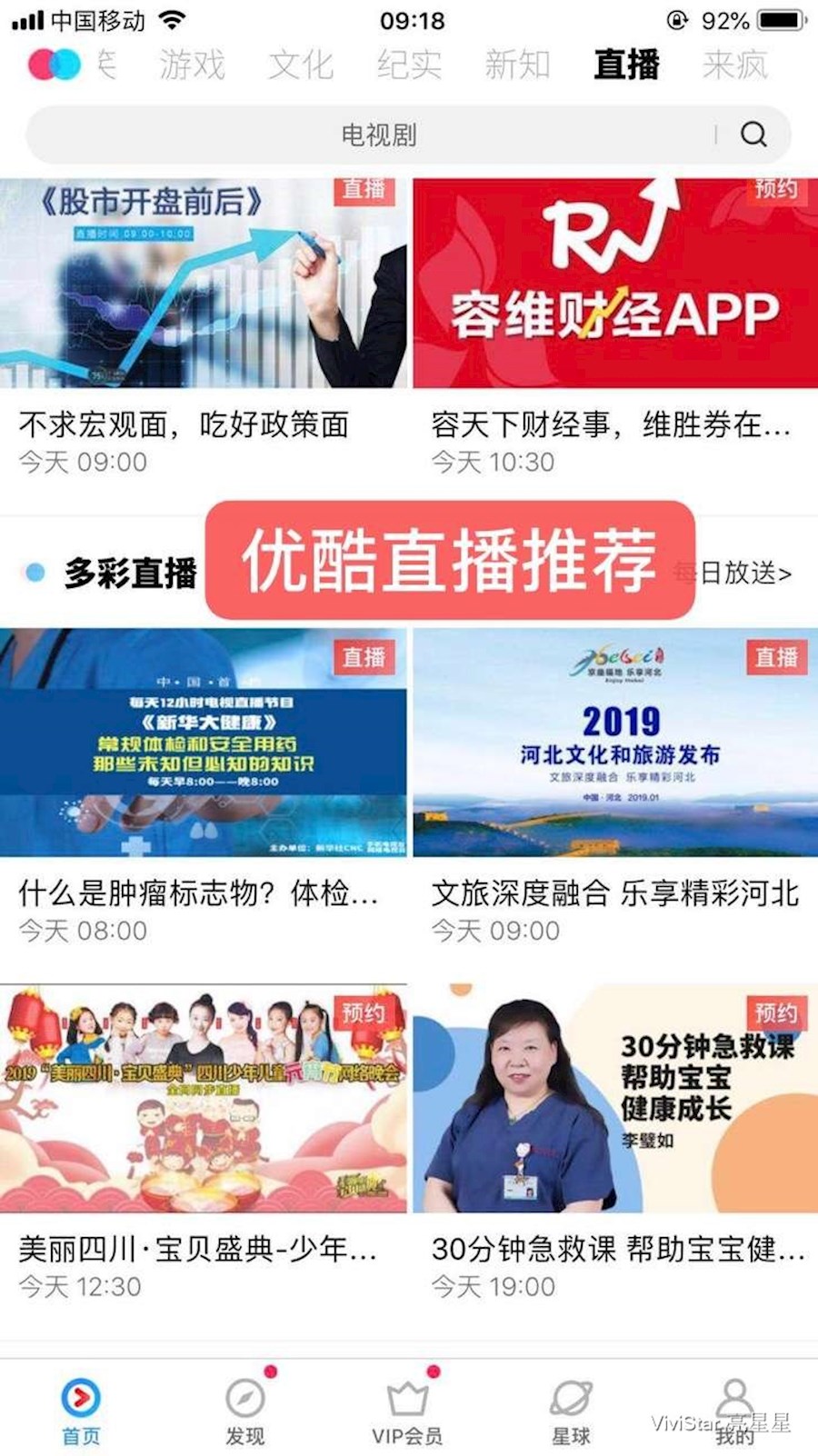Open the 发现 tab

(x=244, y=1411)
